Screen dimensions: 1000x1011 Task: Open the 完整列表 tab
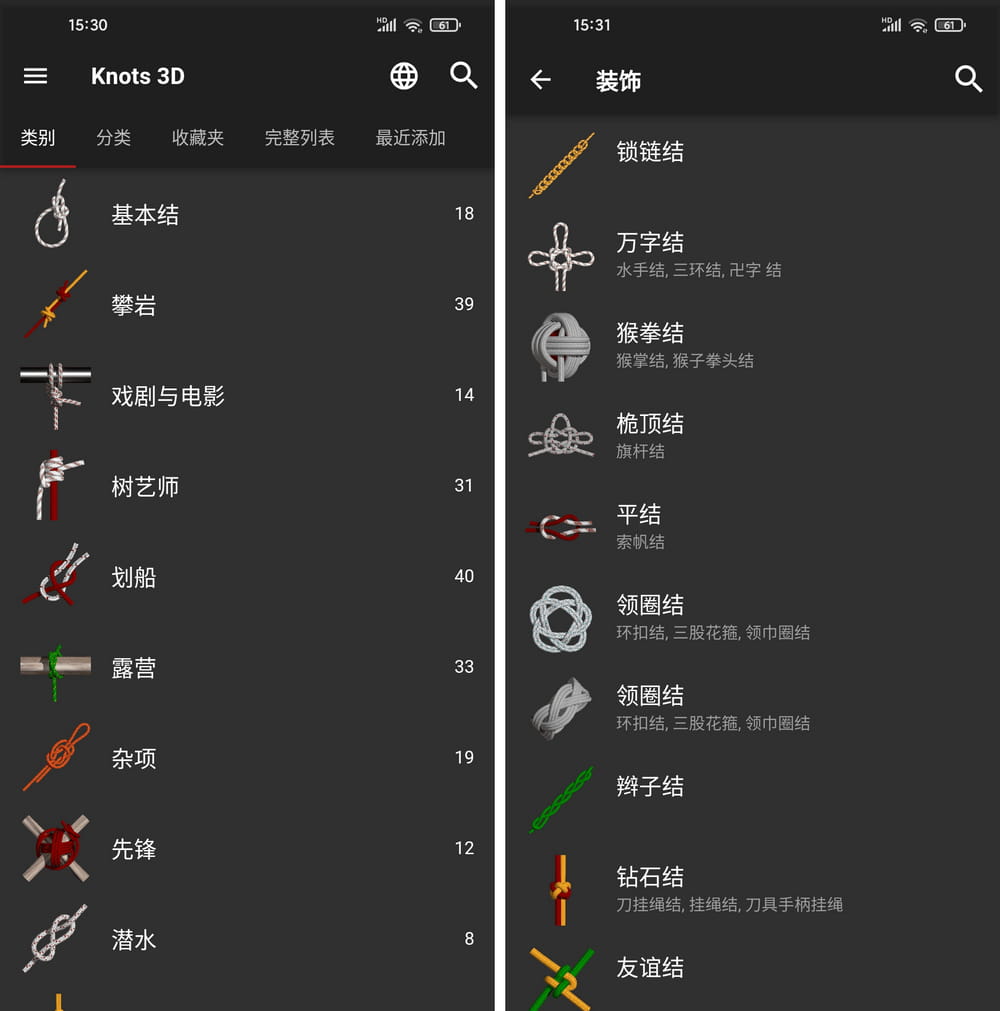(x=299, y=138)
